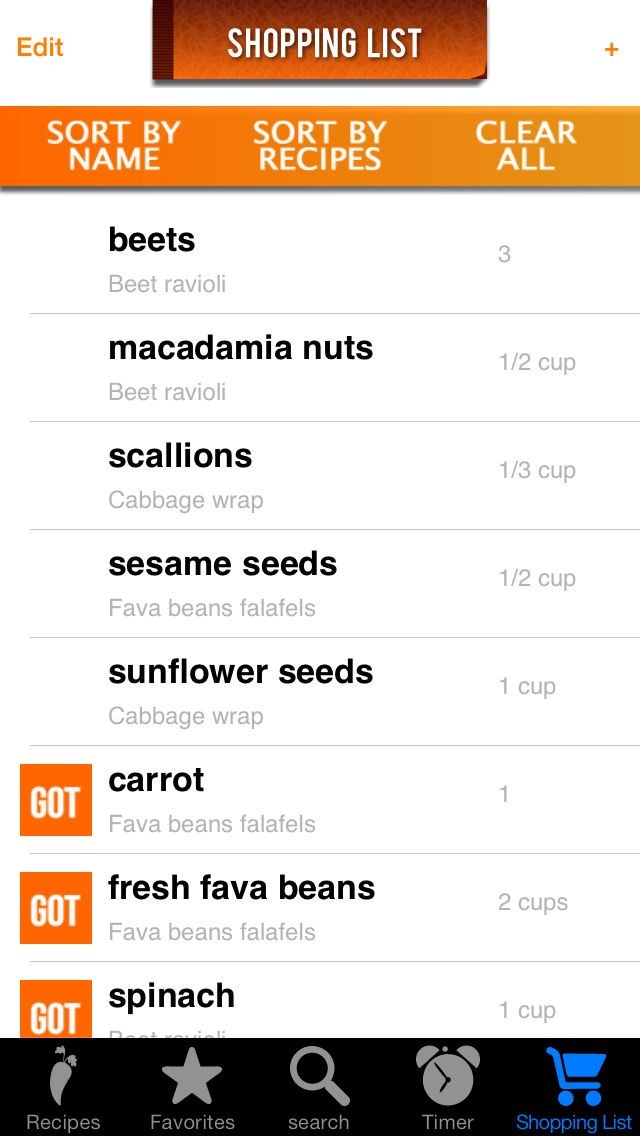The image size is (640, 1136).
Task: Select the Shopping List tab
Action: [574, 1088]
